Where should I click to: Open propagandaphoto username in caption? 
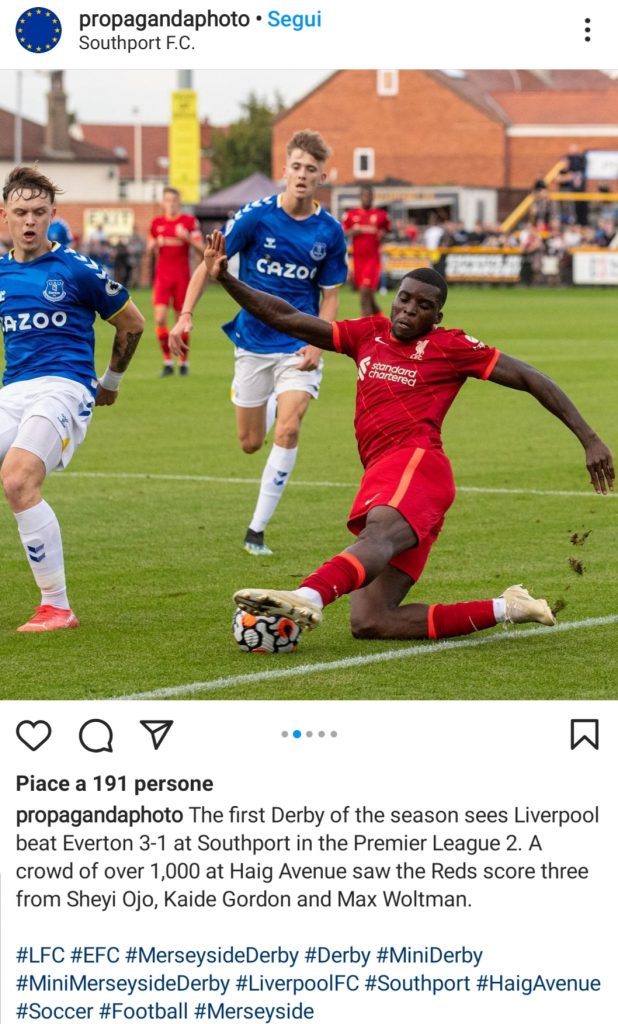(99, 815)
